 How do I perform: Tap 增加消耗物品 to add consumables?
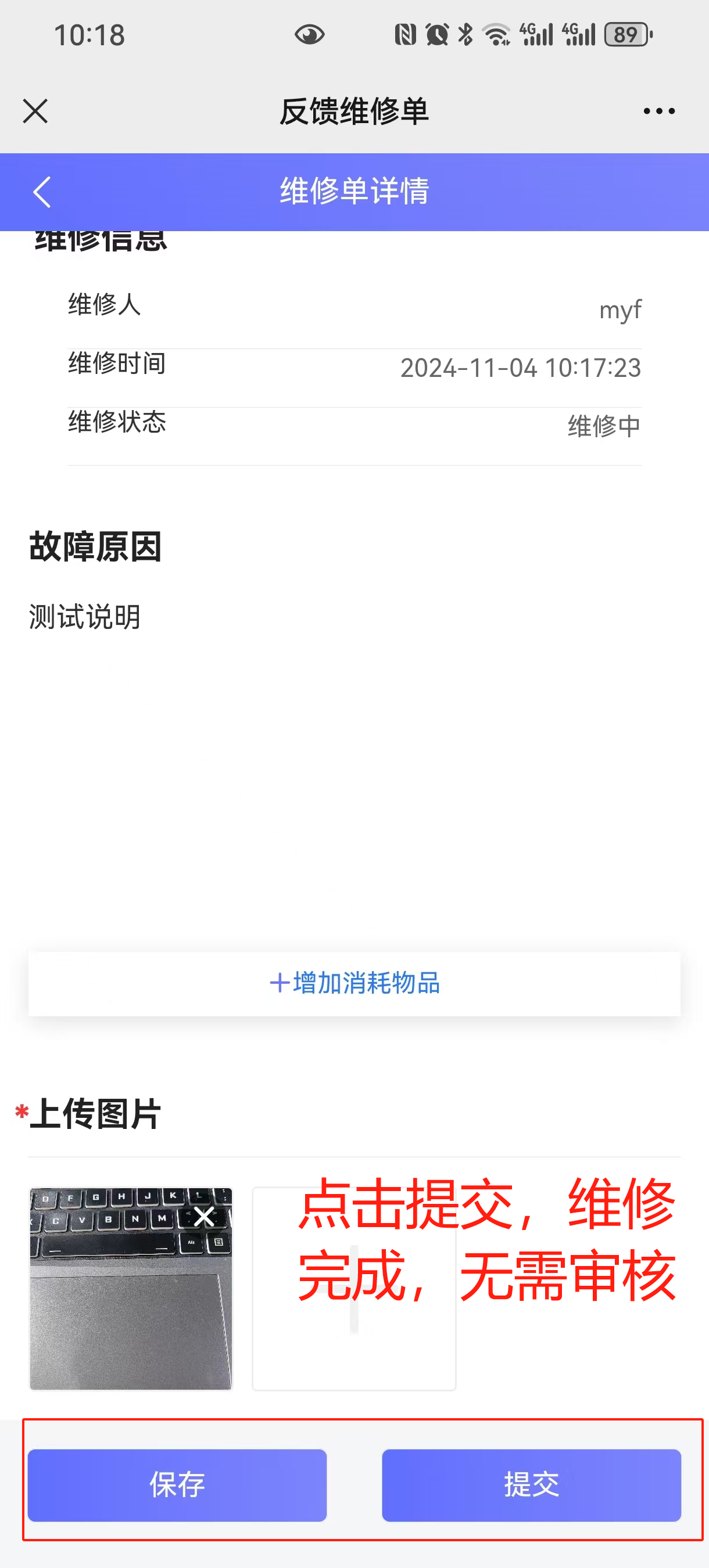354,983
